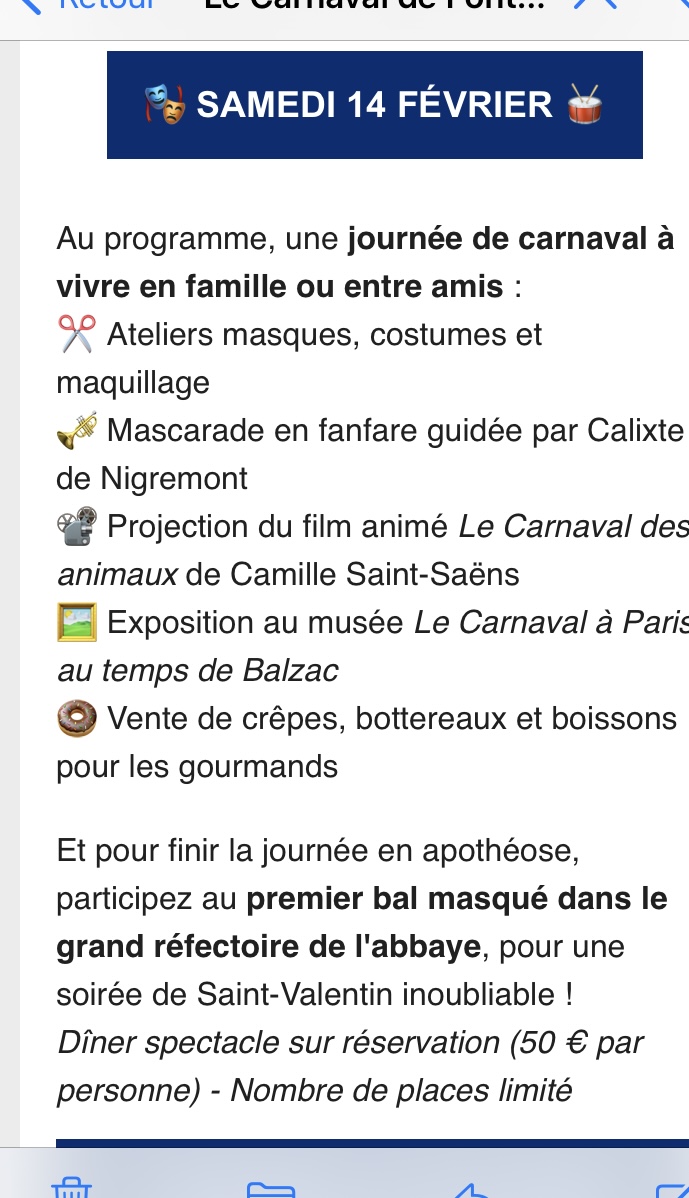Move this email to a folder
Screen dimensions: 689x1198
(270, 1189)
